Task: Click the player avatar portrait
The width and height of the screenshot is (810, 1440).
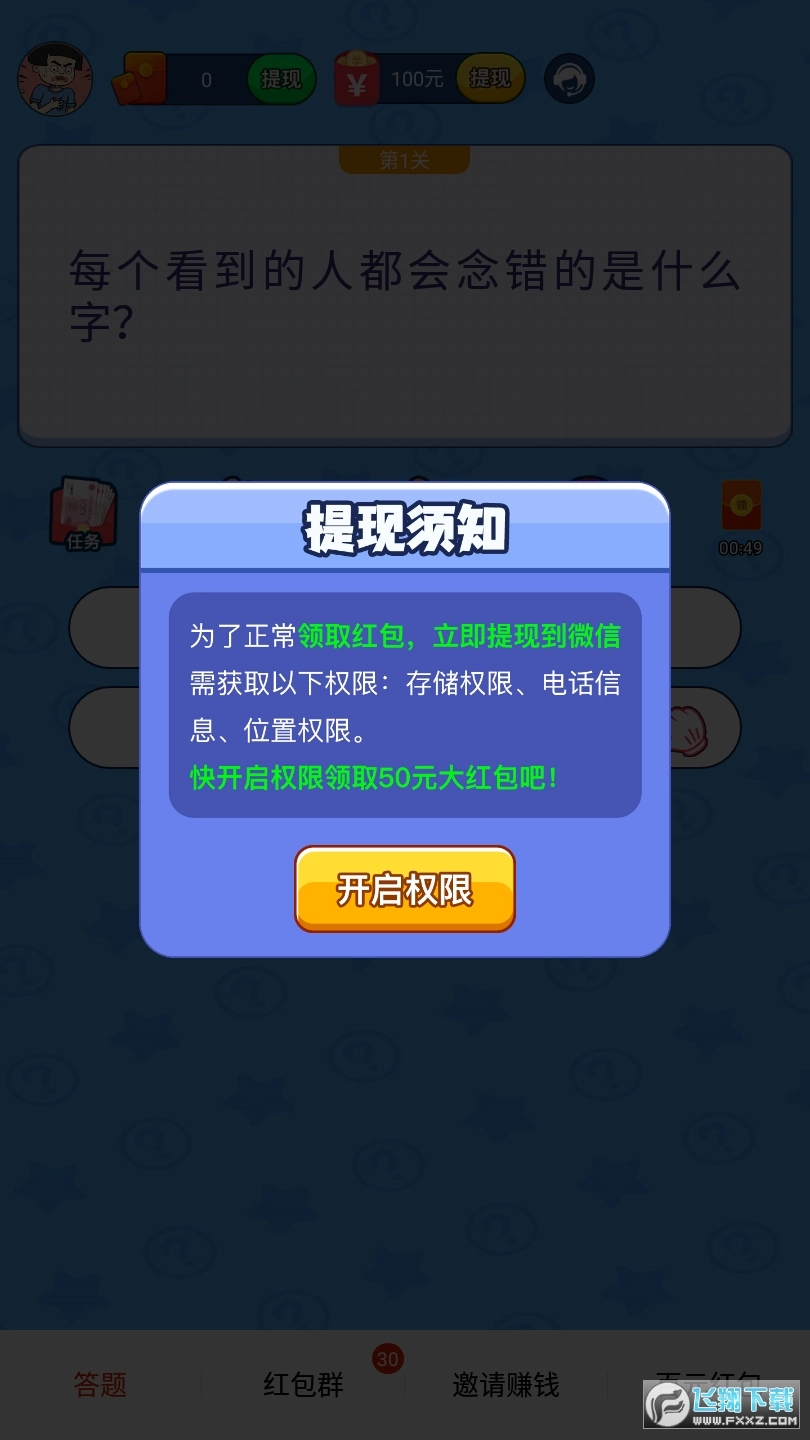Action: point(56,79)
